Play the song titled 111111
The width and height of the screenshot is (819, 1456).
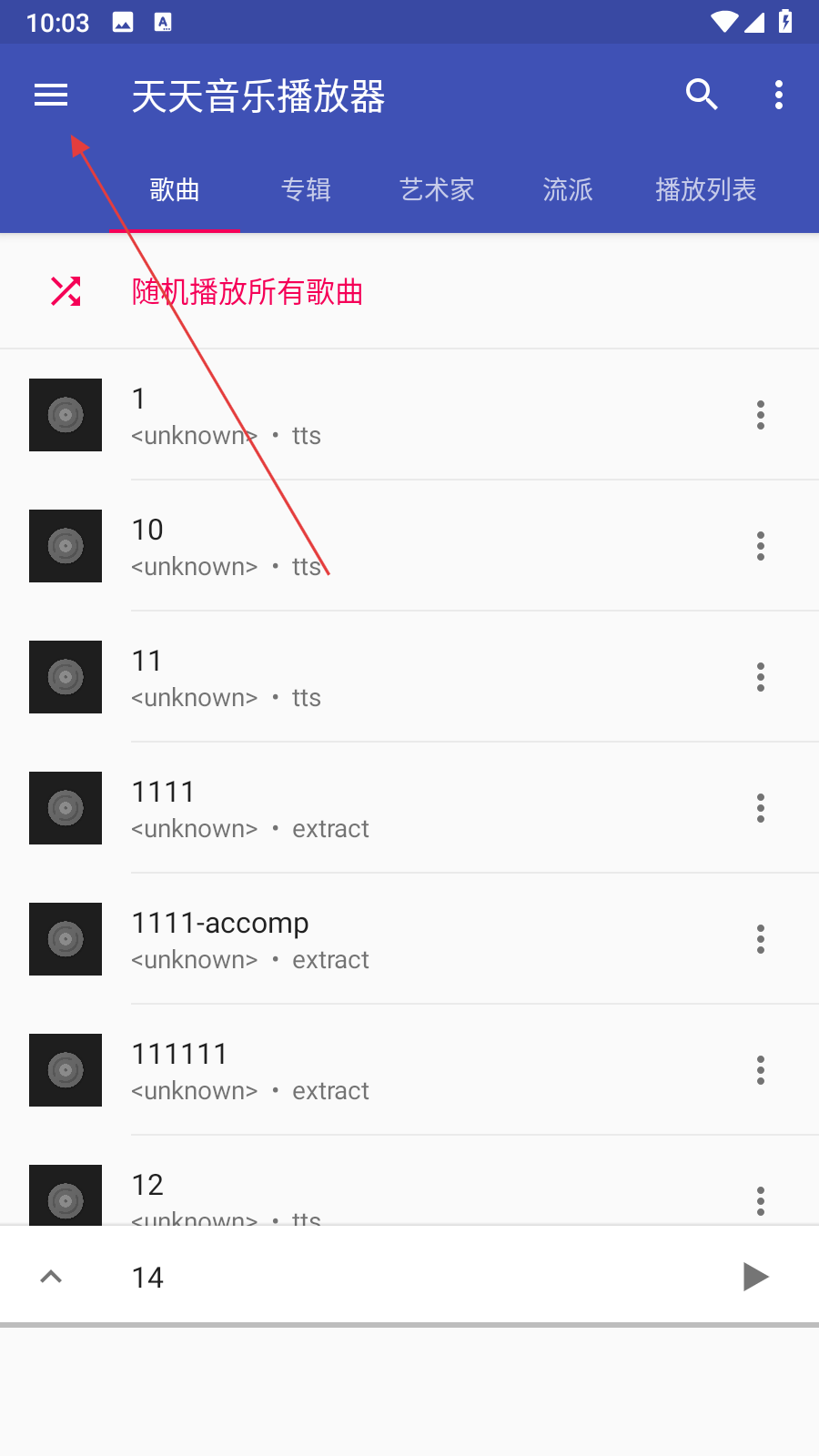(x=382, y=1070)
